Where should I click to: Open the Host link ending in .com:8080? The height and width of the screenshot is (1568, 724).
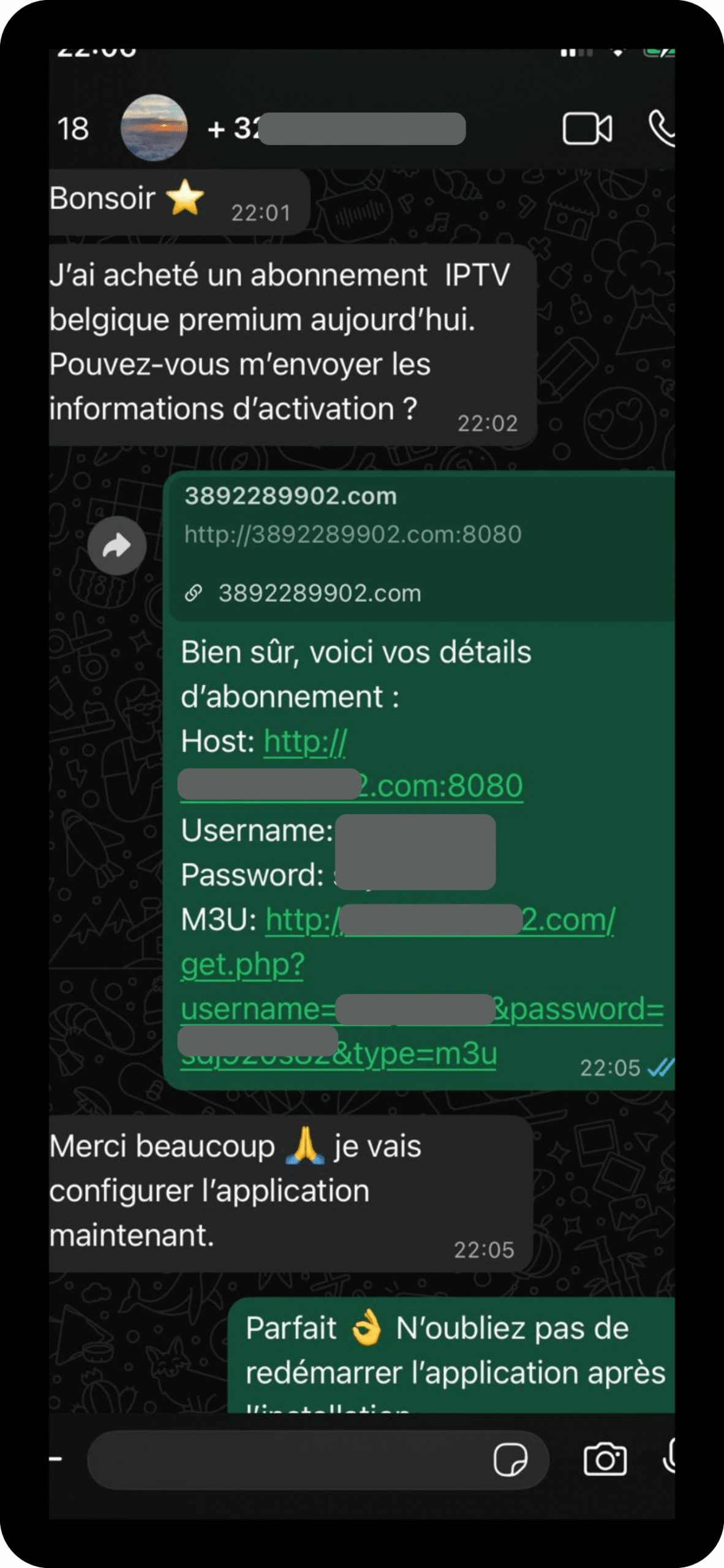[x=441, y=786]
